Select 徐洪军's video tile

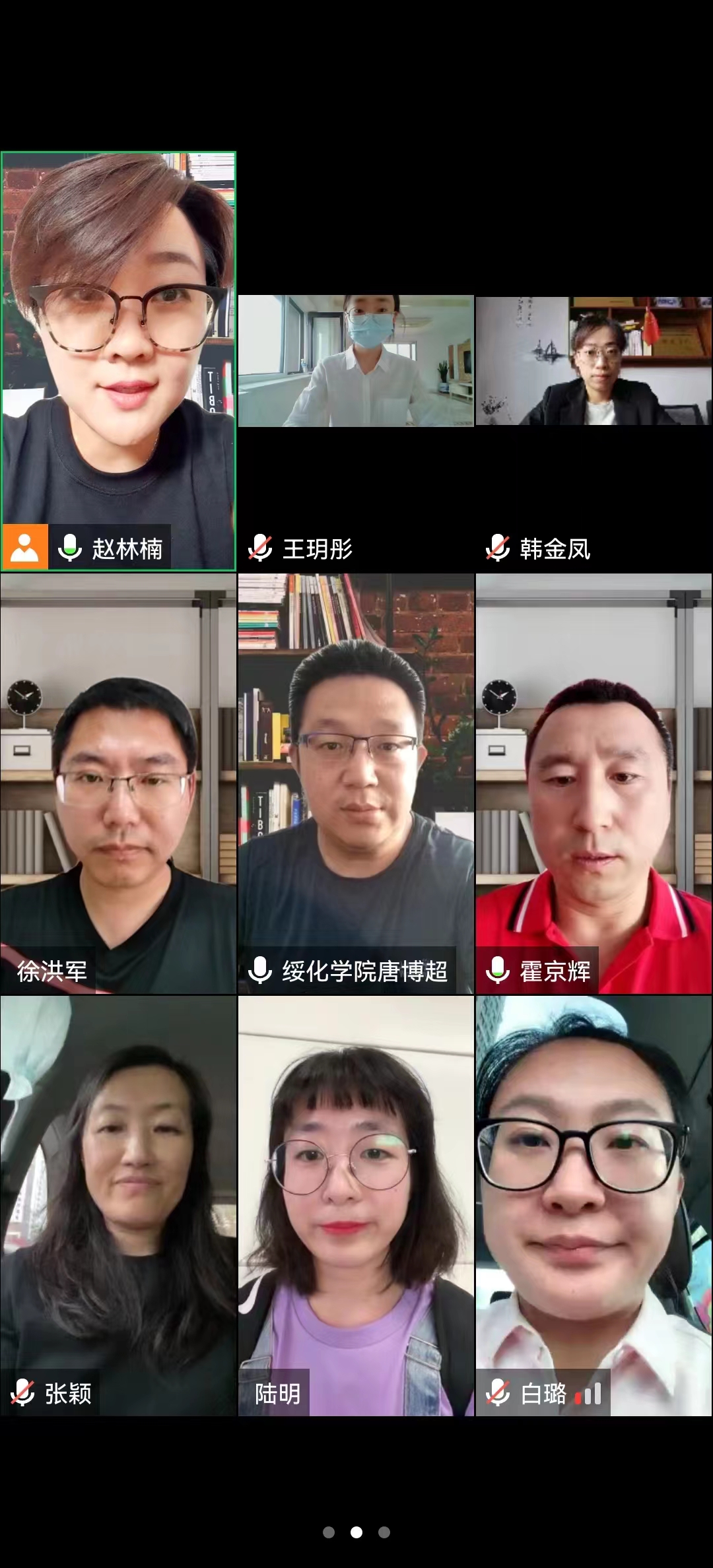coord(119,783)
